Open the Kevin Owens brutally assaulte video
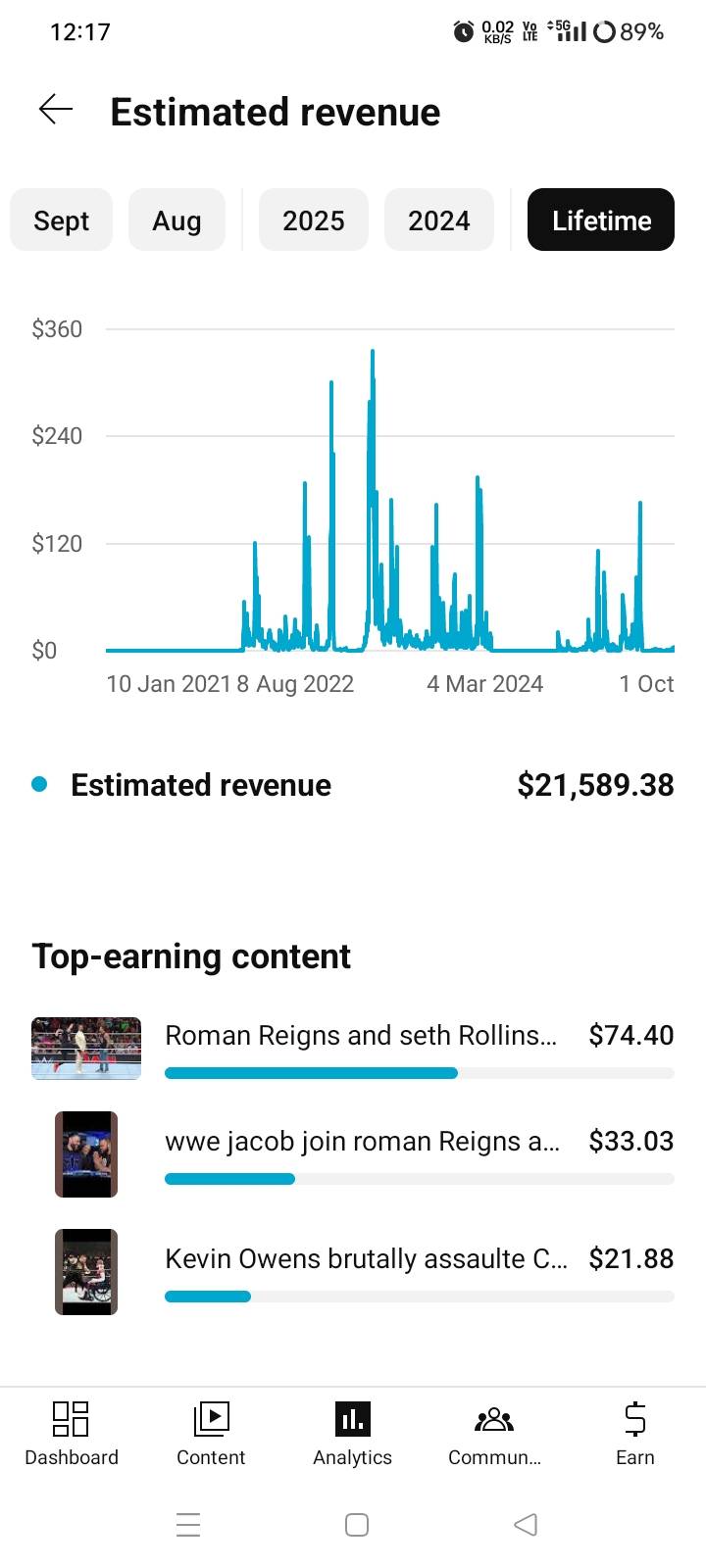Viewport: 706px width, 1568px height. [365, 1259]
